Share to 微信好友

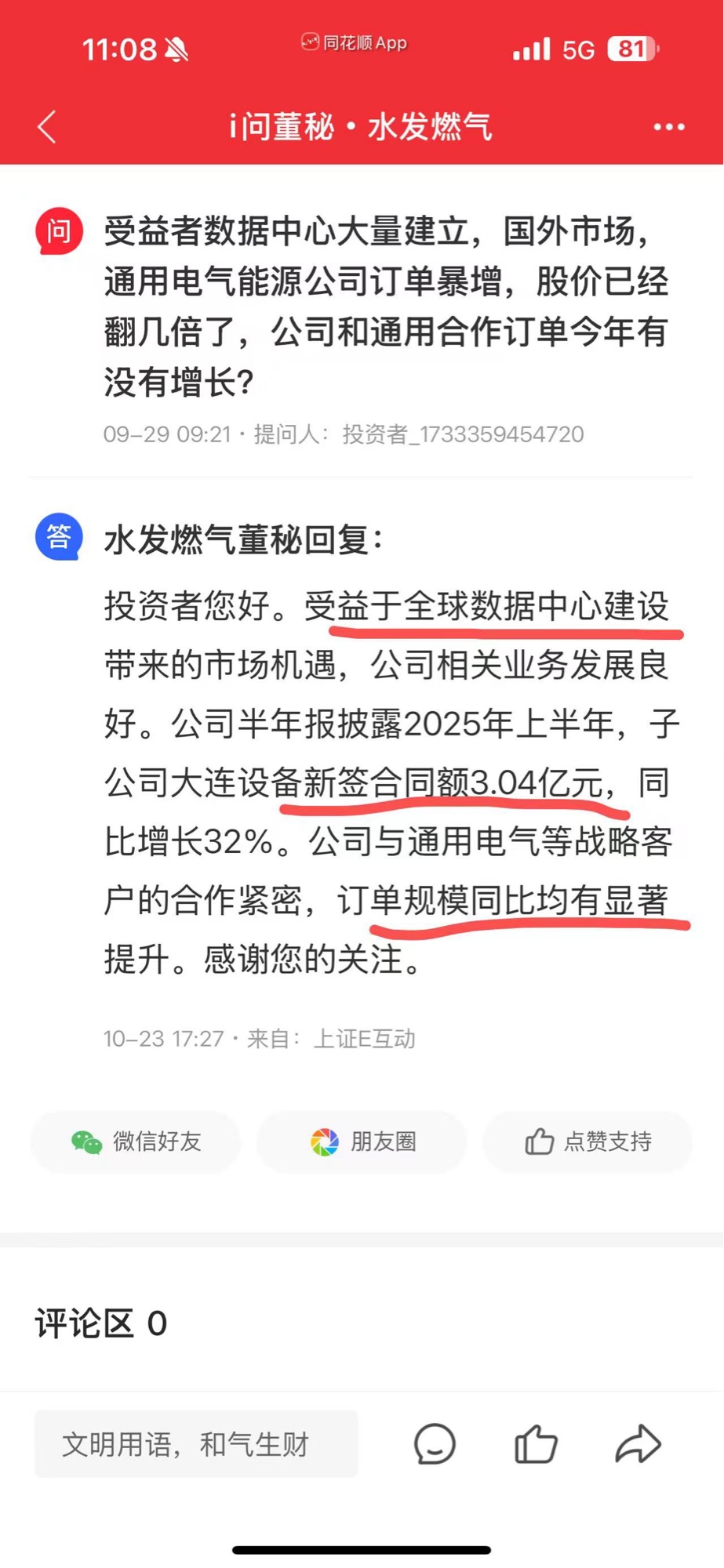[136, 1142]
